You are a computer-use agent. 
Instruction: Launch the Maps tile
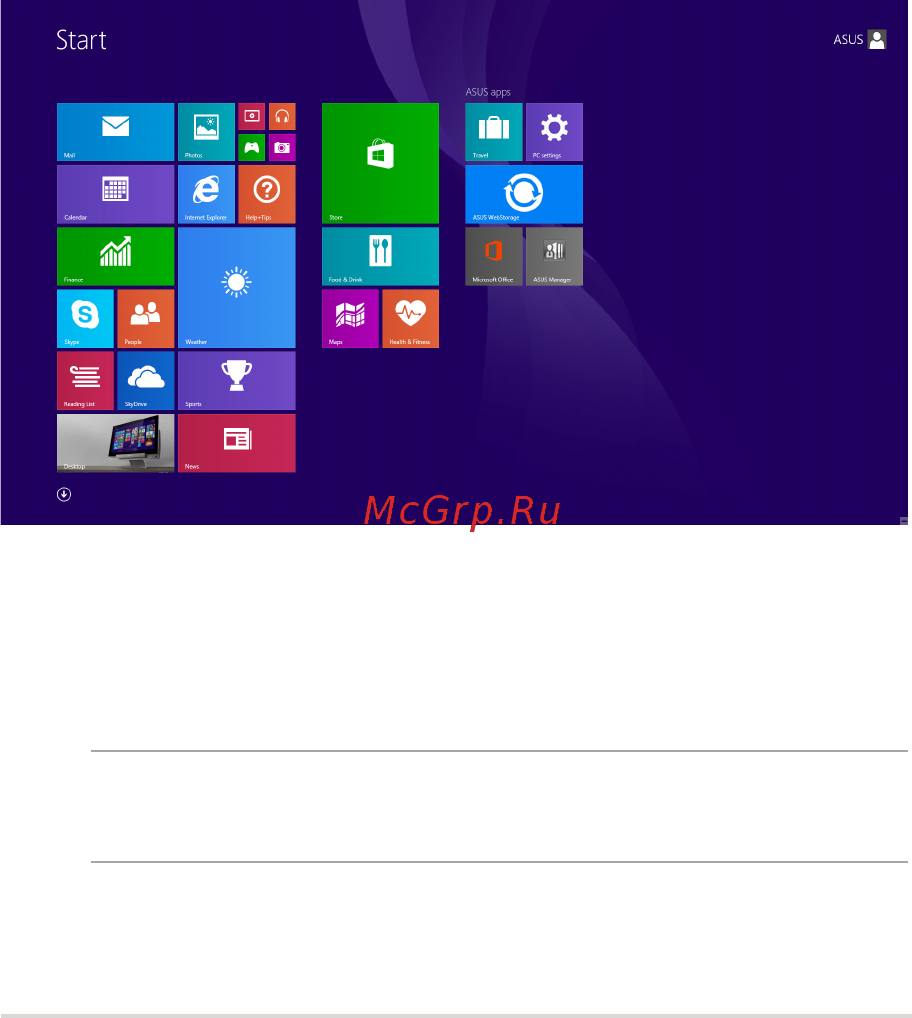[x=350, y=318]
